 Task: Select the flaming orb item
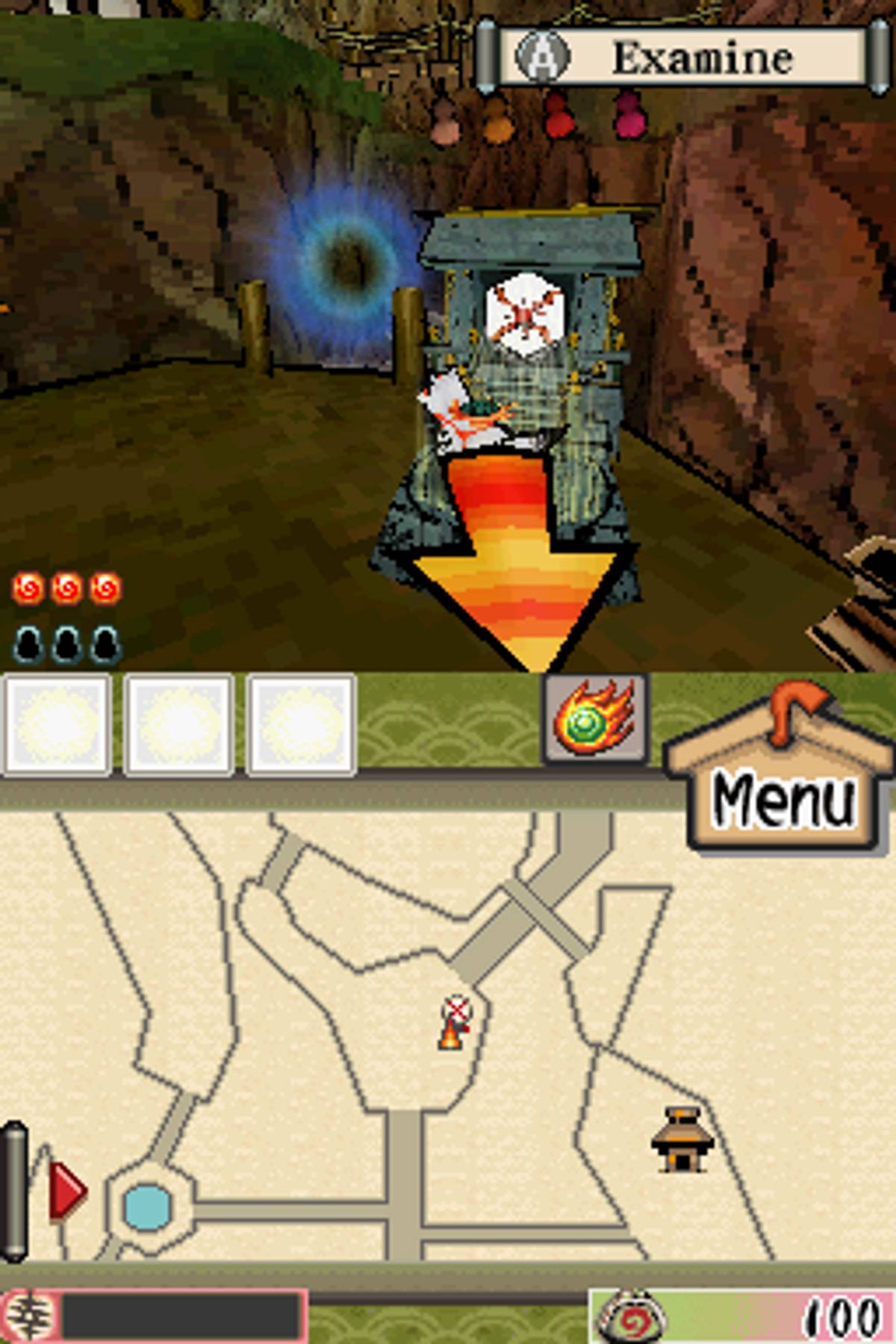(x=594, y=718)
